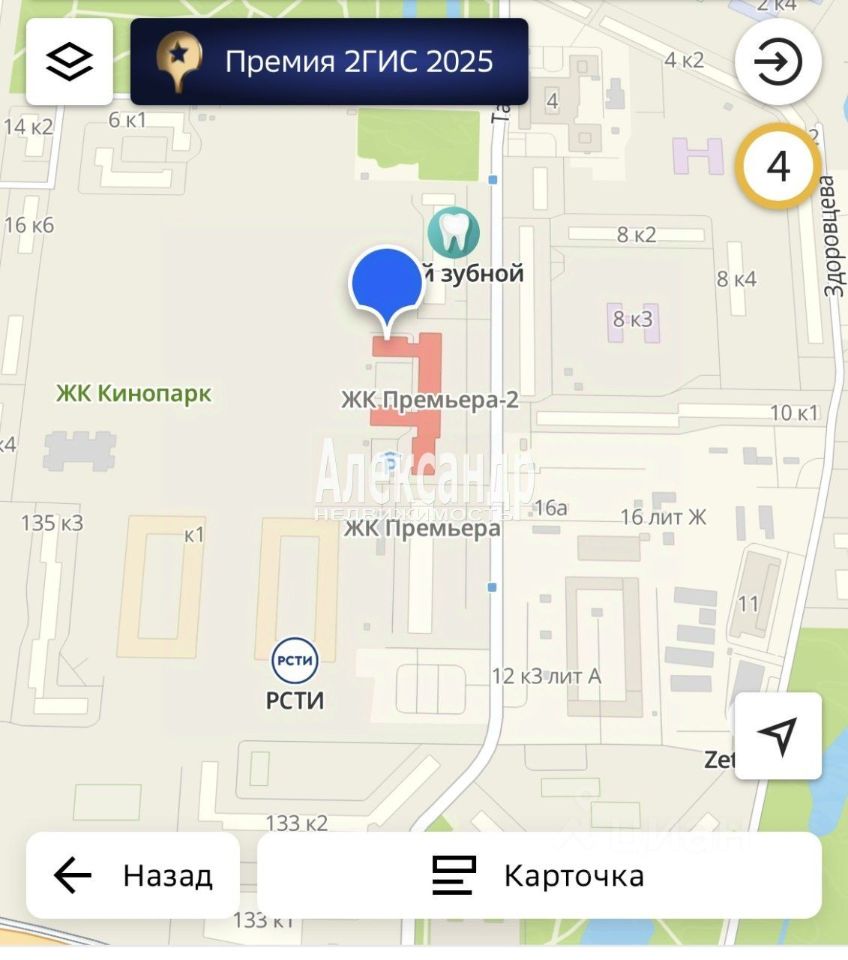Tap the arrow-in-circle icon at top right
This screenshot has height=960, width=848.
pyautogui.click(x=778, y=63)
